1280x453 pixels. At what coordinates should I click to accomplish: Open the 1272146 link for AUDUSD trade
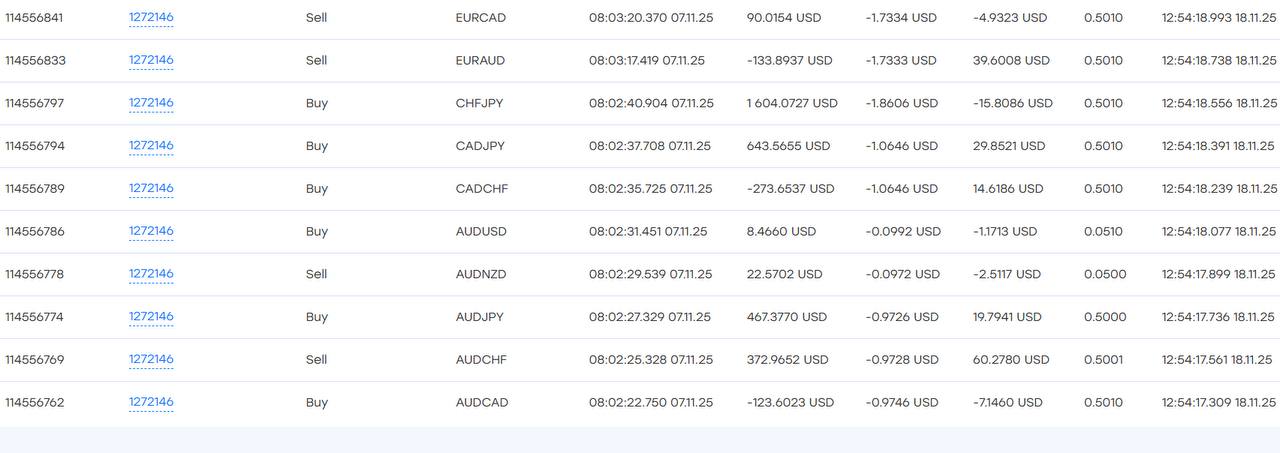(x=151, y=231)
